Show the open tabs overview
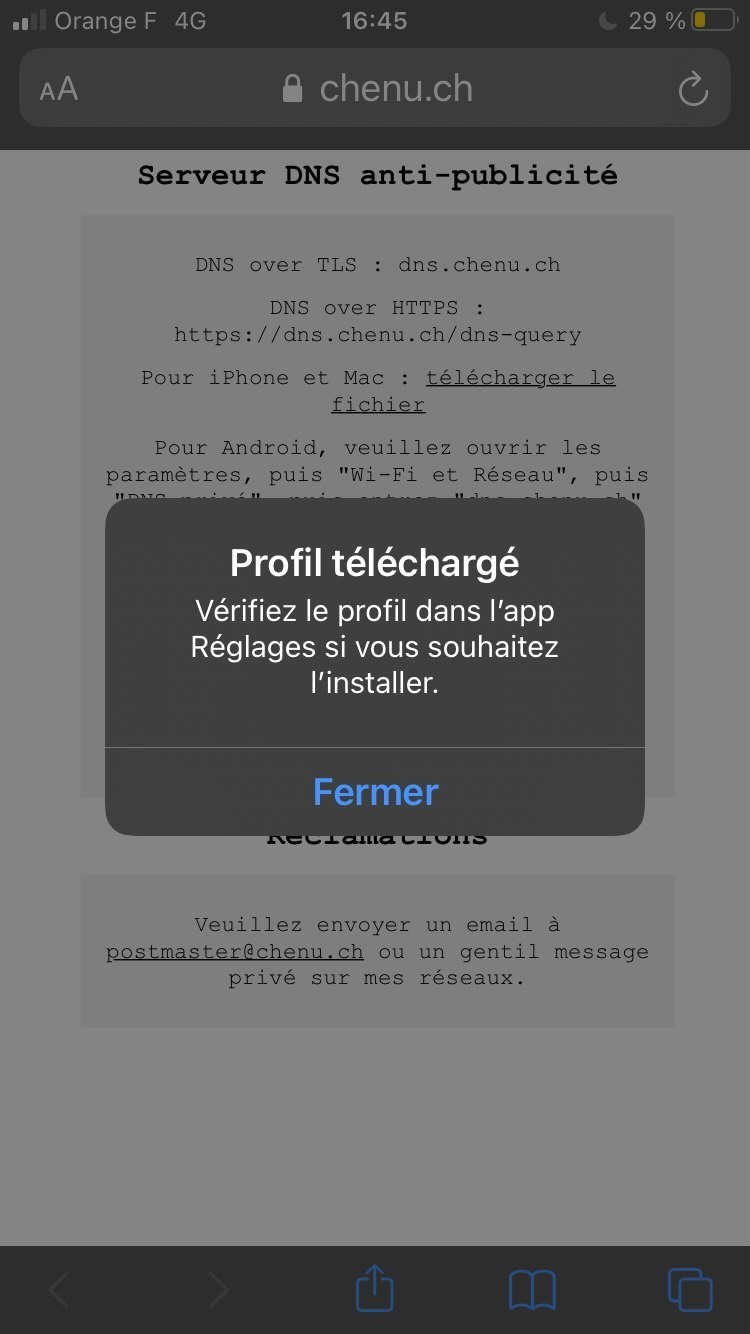This screenshot has height=1334, width=750. pos(690,1289)
